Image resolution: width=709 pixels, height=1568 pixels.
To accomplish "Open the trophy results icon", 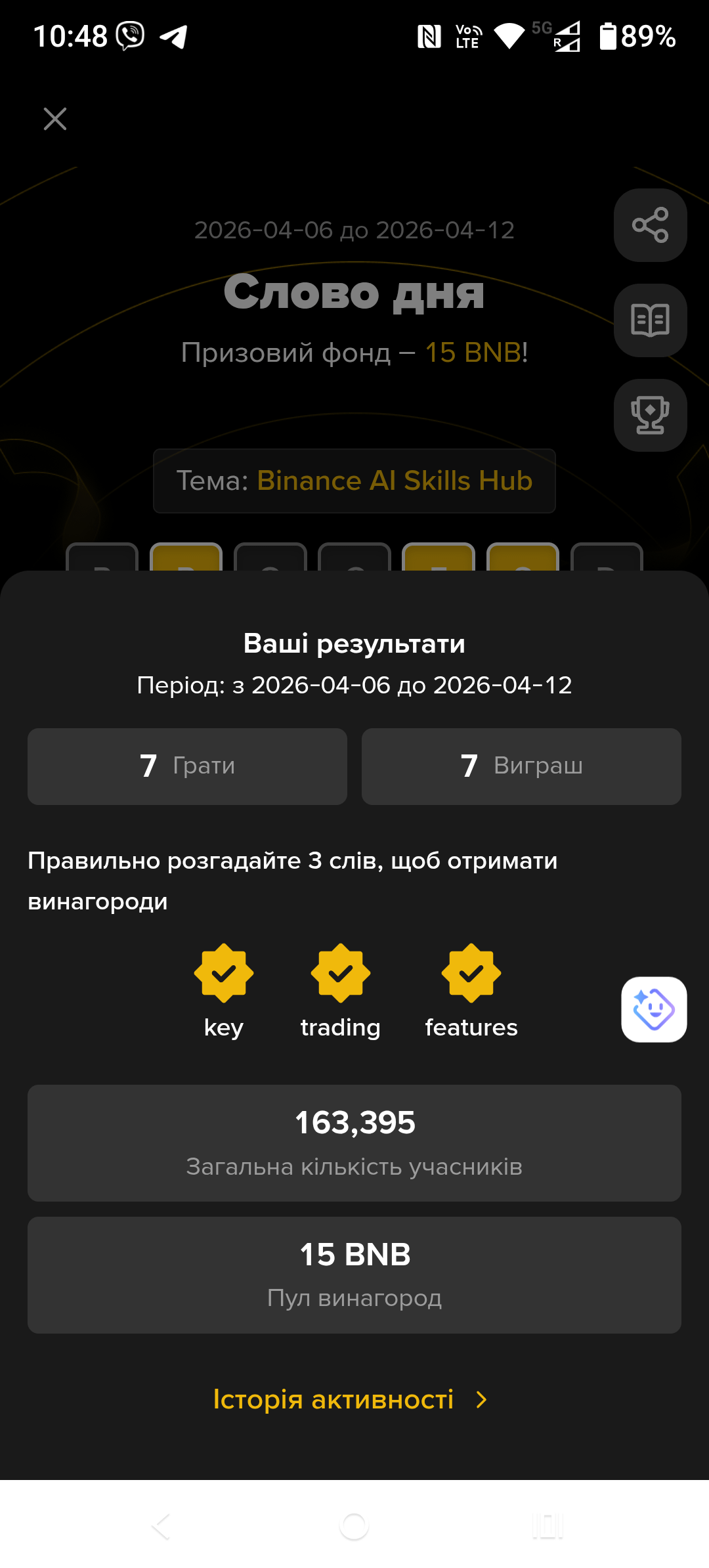I will pos(650,415).
